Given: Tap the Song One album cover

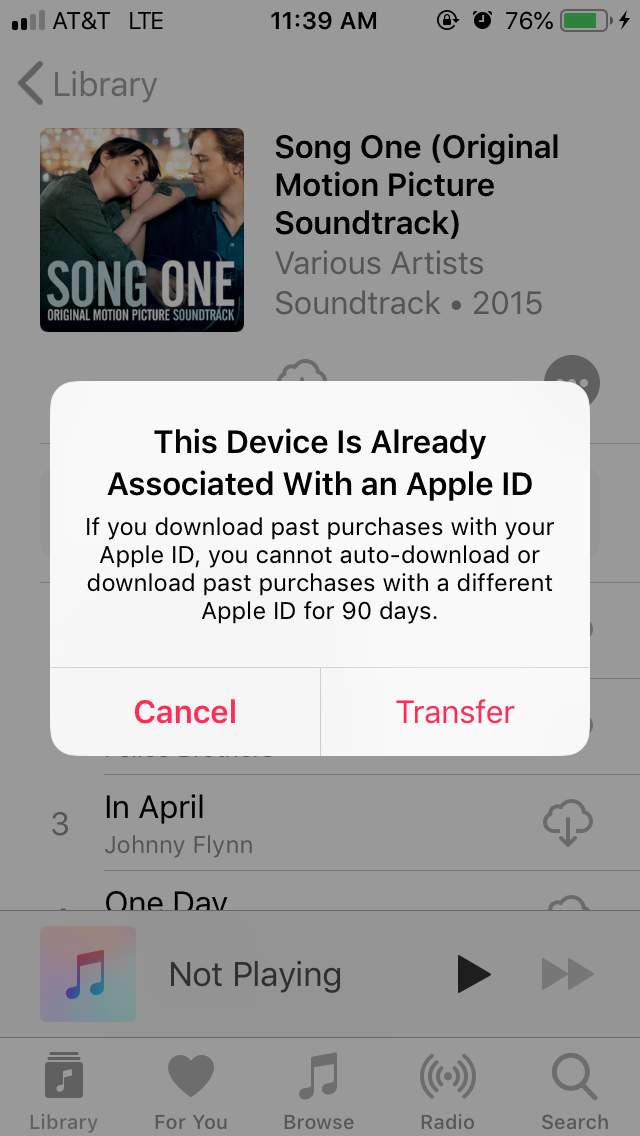Looking at the screenshot, I should [x=142, y=230].
